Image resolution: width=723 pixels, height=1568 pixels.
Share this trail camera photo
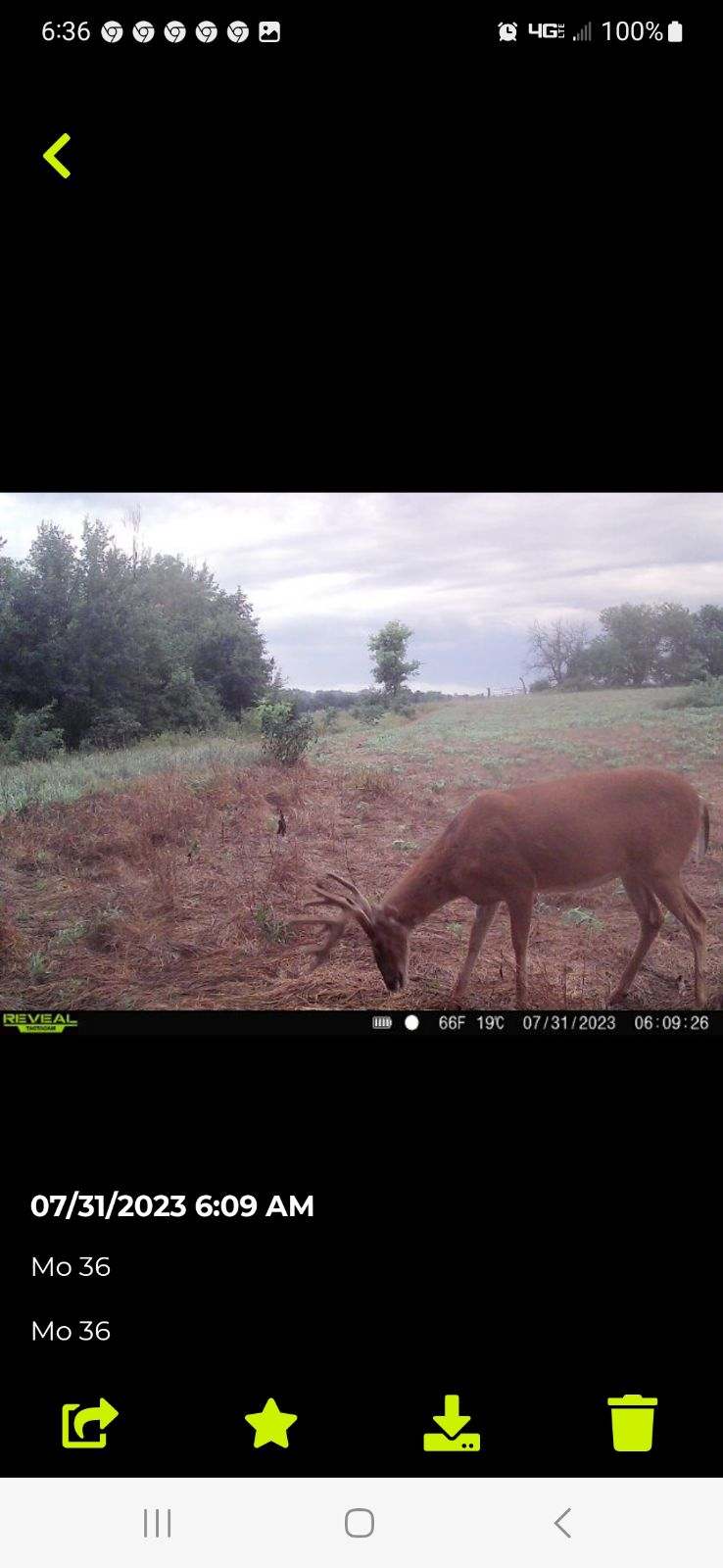click(x=90, y=1423)
